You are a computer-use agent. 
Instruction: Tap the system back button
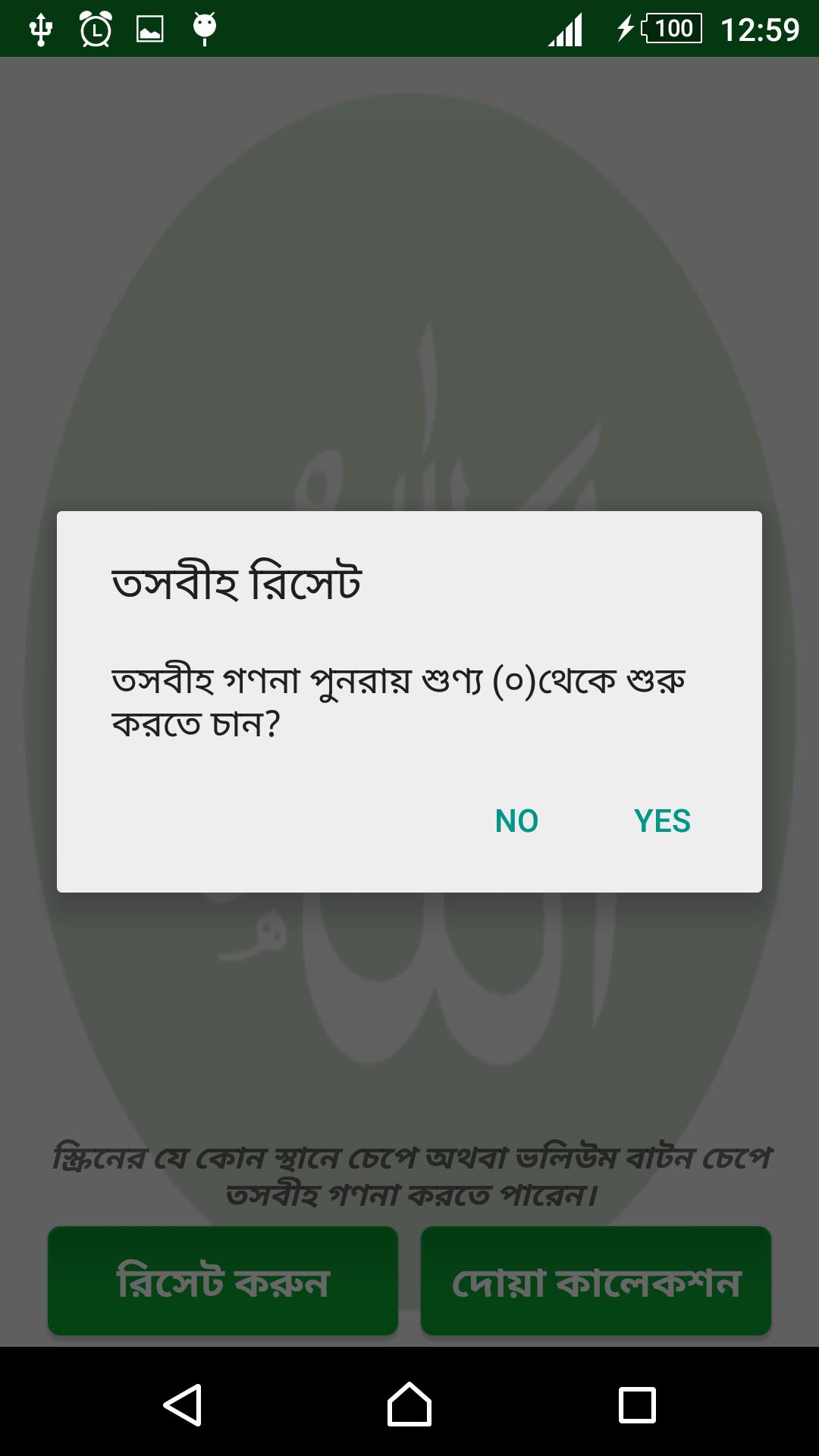pos(183,1404)
